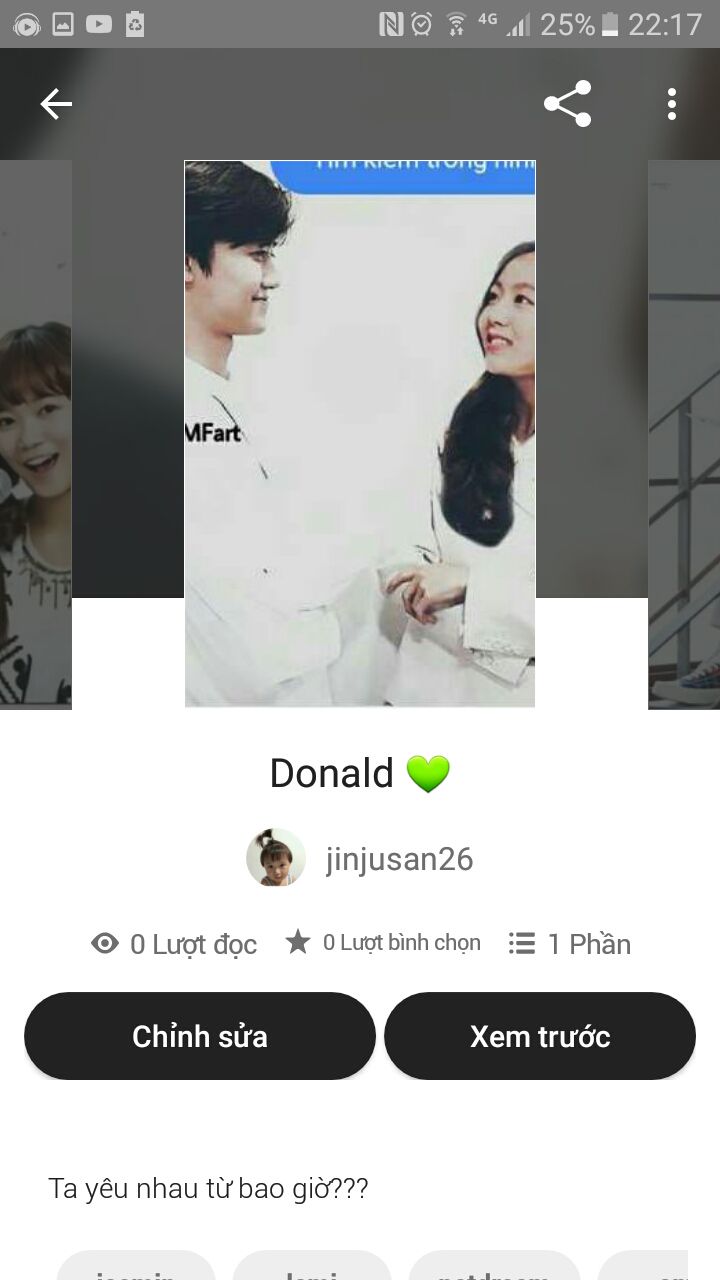Switch to the next story cover on the right
This screenshot has height=1280, width=720.
[685, 434]
